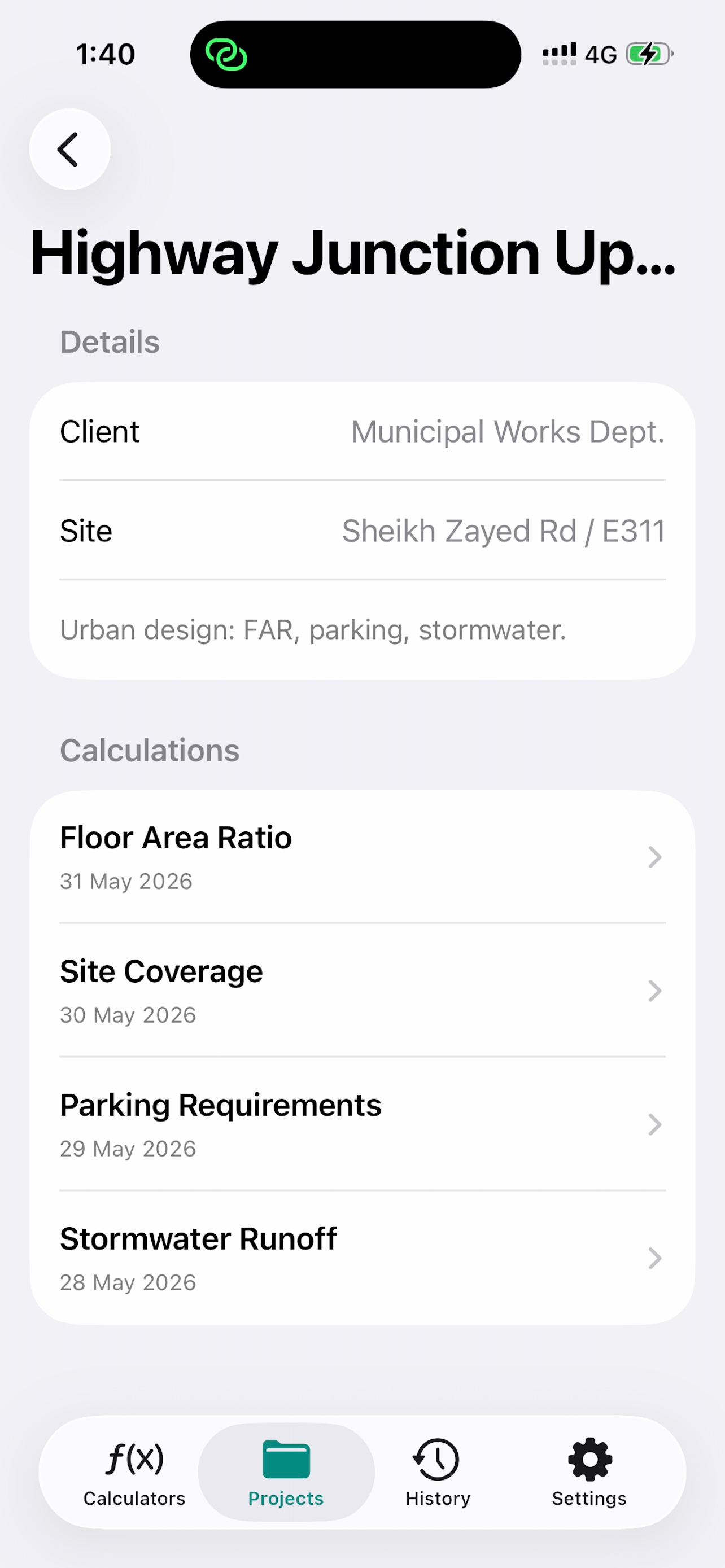Viewport: 725px width, 1568px height.
Task: Switch to the History tab
Action: click(438, 1472)
